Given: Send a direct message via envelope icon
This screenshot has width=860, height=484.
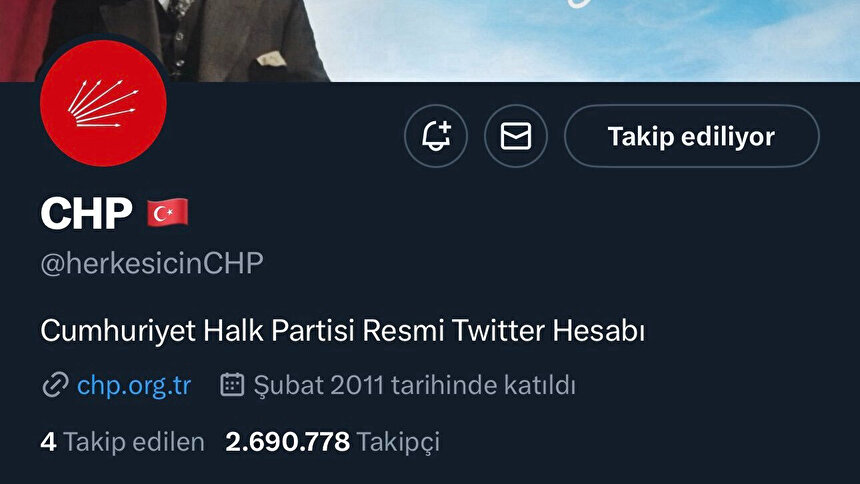Looking at the screenshot, I should (516, 136).
